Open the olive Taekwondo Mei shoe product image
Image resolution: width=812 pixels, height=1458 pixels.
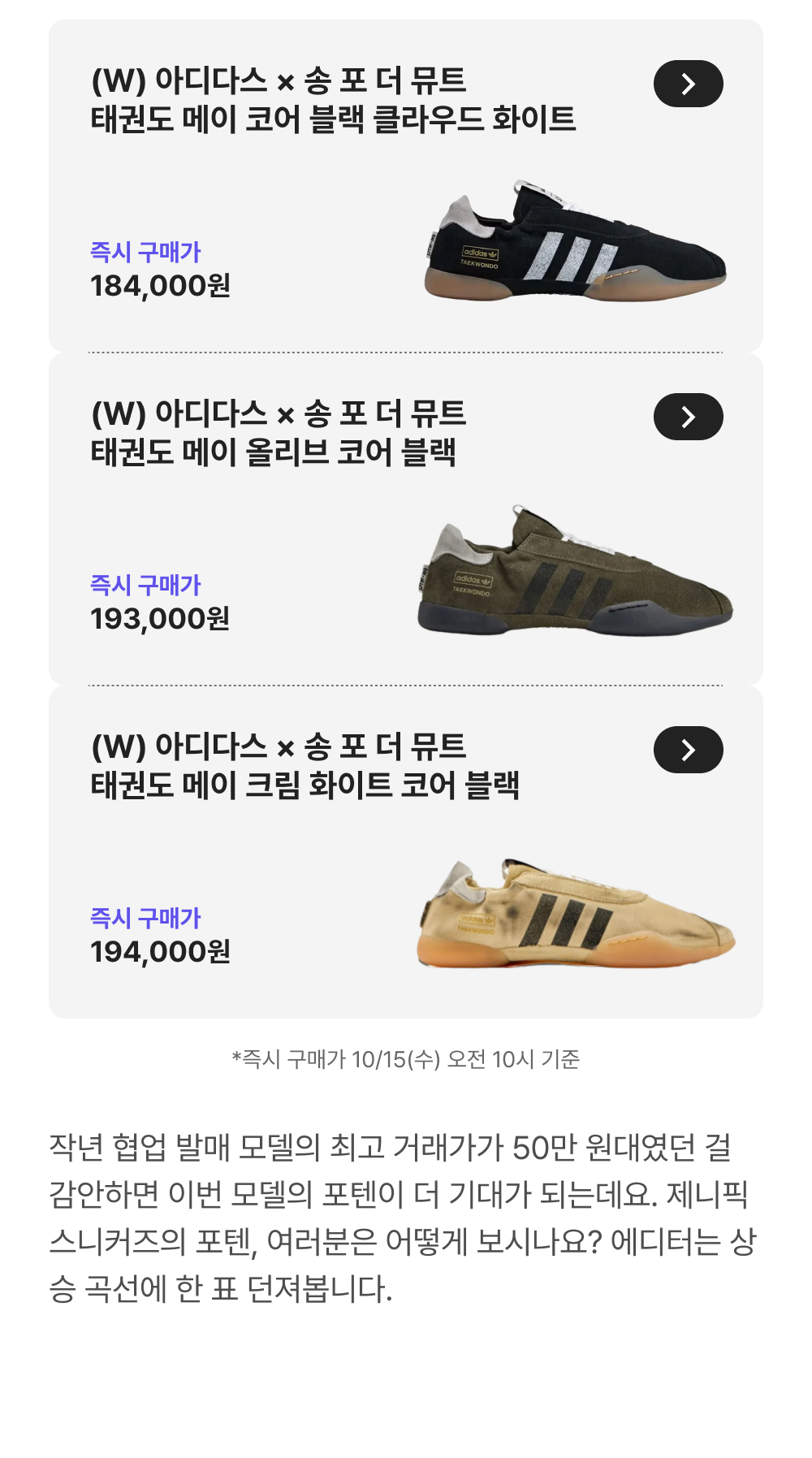[x=575, y=570]
